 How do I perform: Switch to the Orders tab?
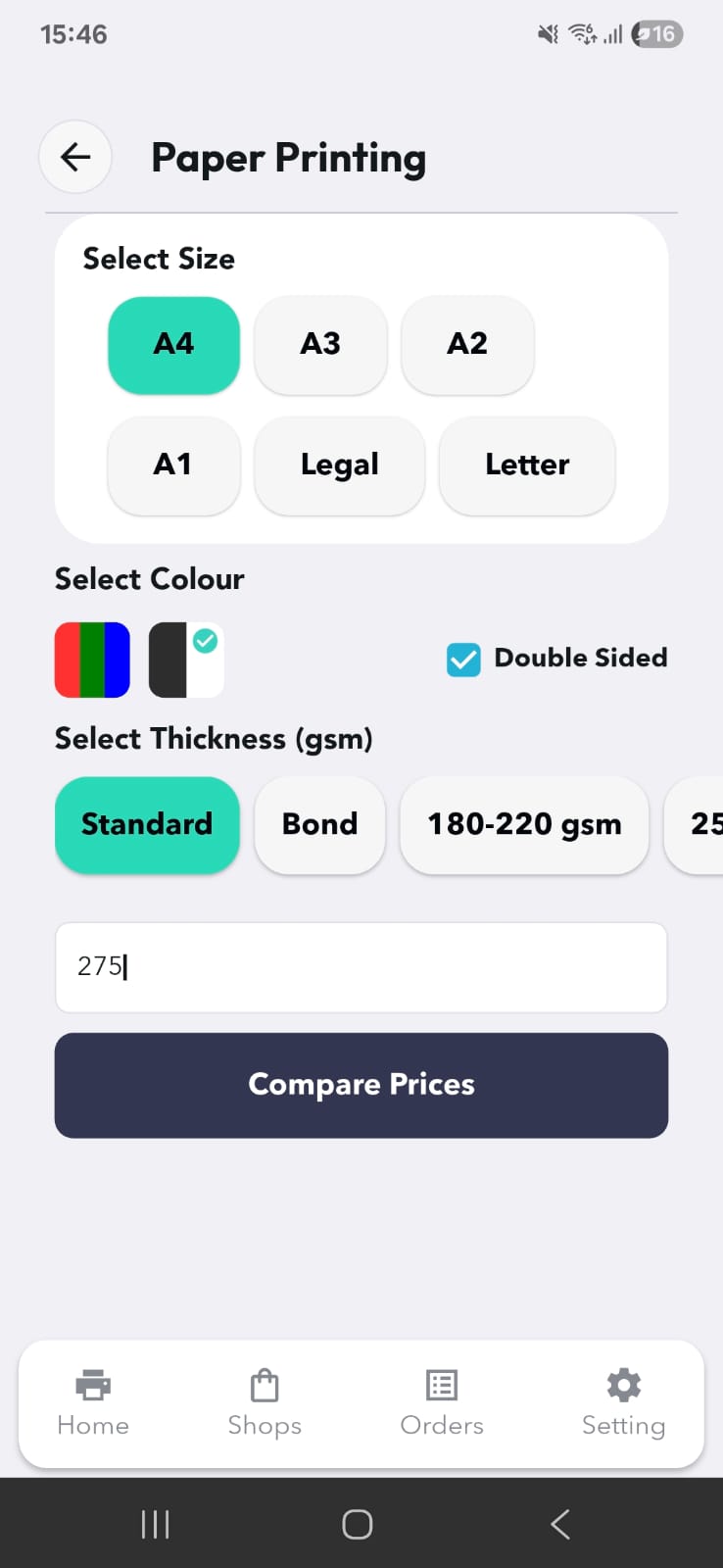click(x=442, y=1402)
